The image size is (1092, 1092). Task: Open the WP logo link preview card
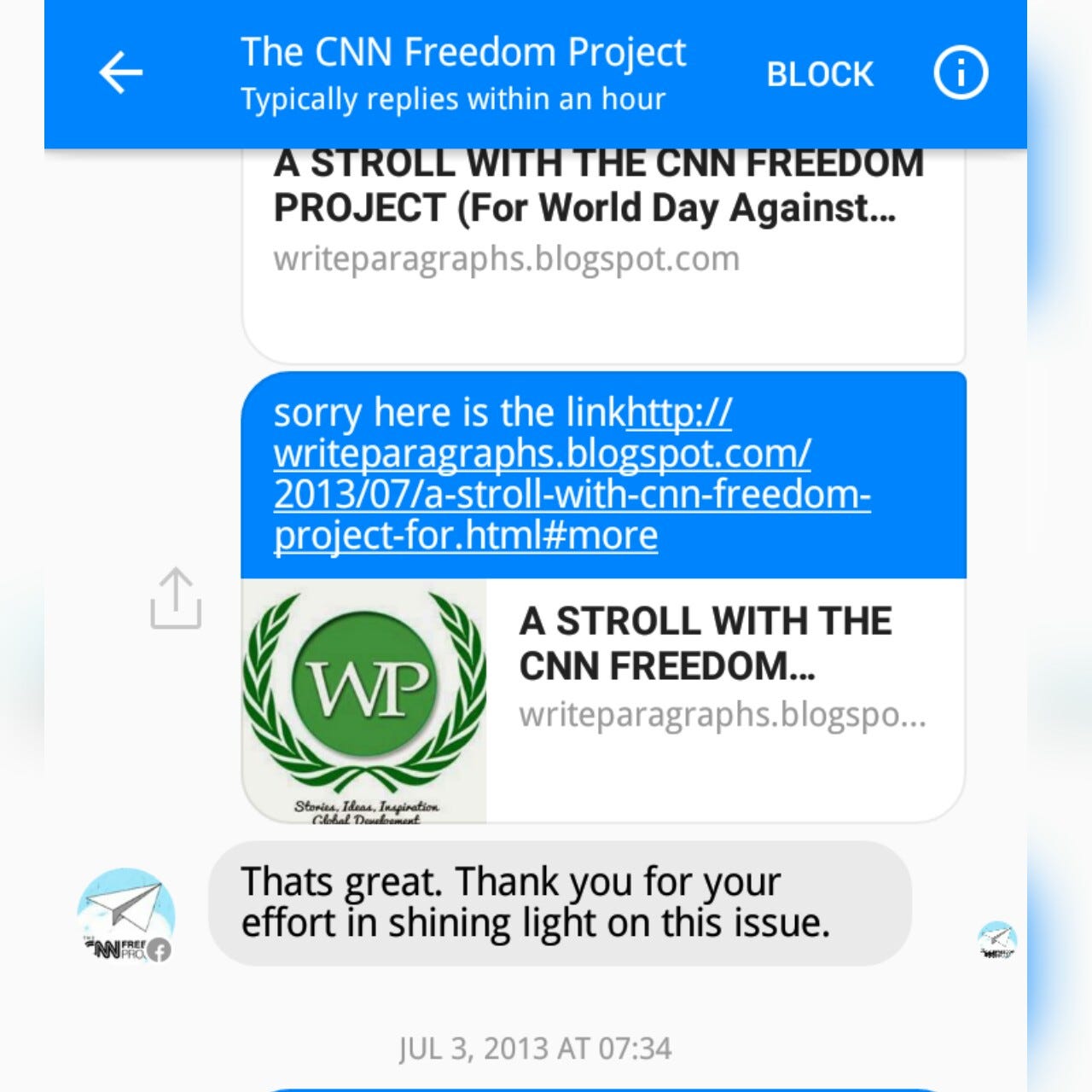(602, 701)
